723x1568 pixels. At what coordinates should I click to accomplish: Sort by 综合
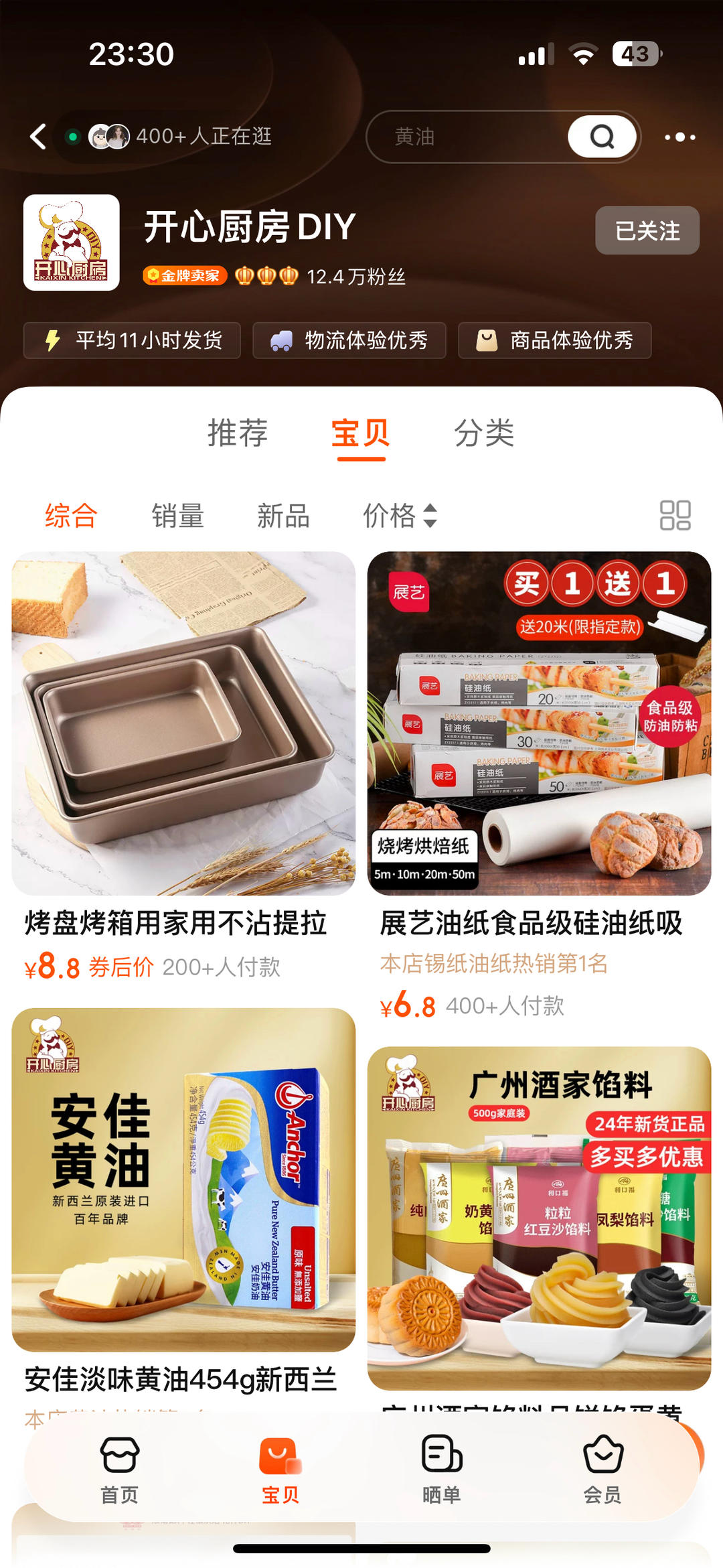71,516
